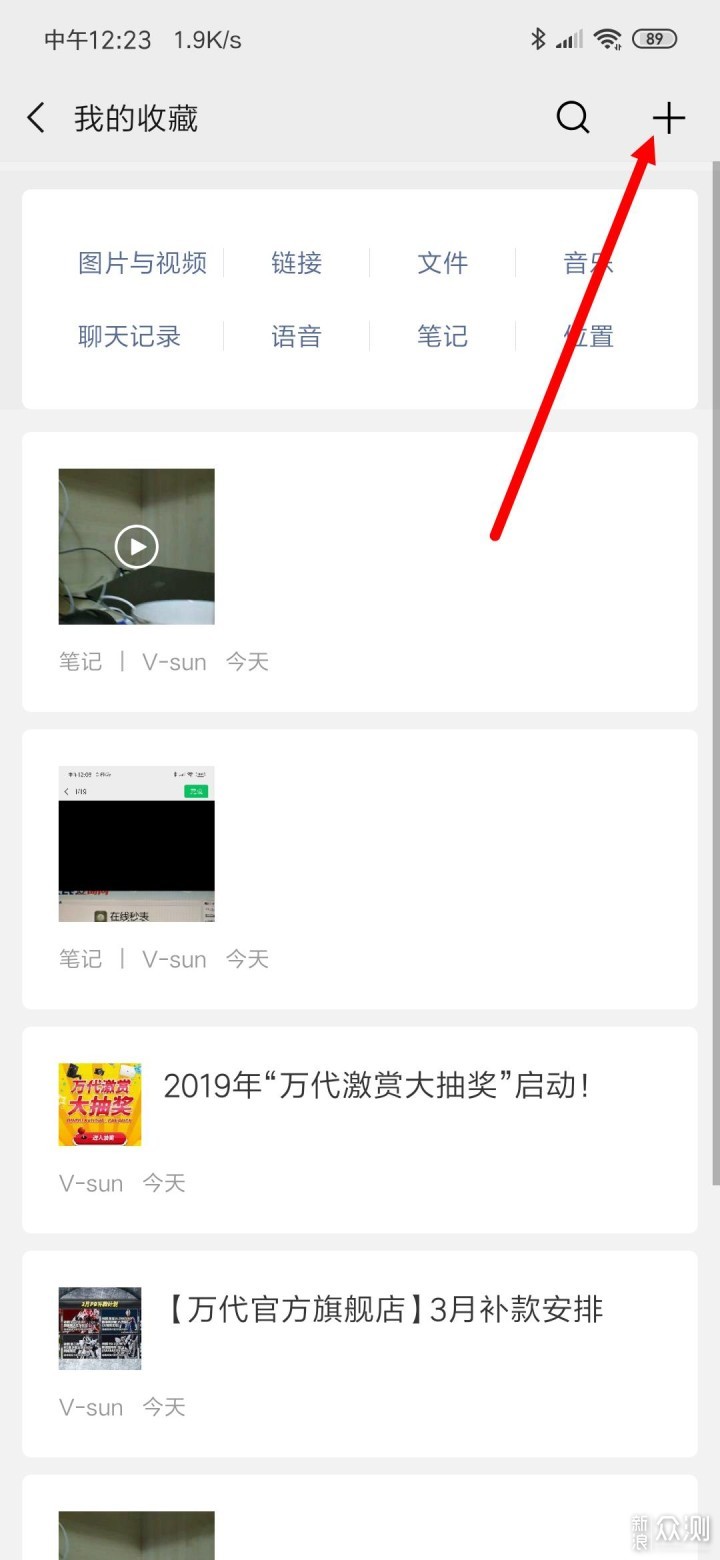The image size is (720, 1560).
Task: Tap the plus icon to add new note
Action: tap(668, 117)
